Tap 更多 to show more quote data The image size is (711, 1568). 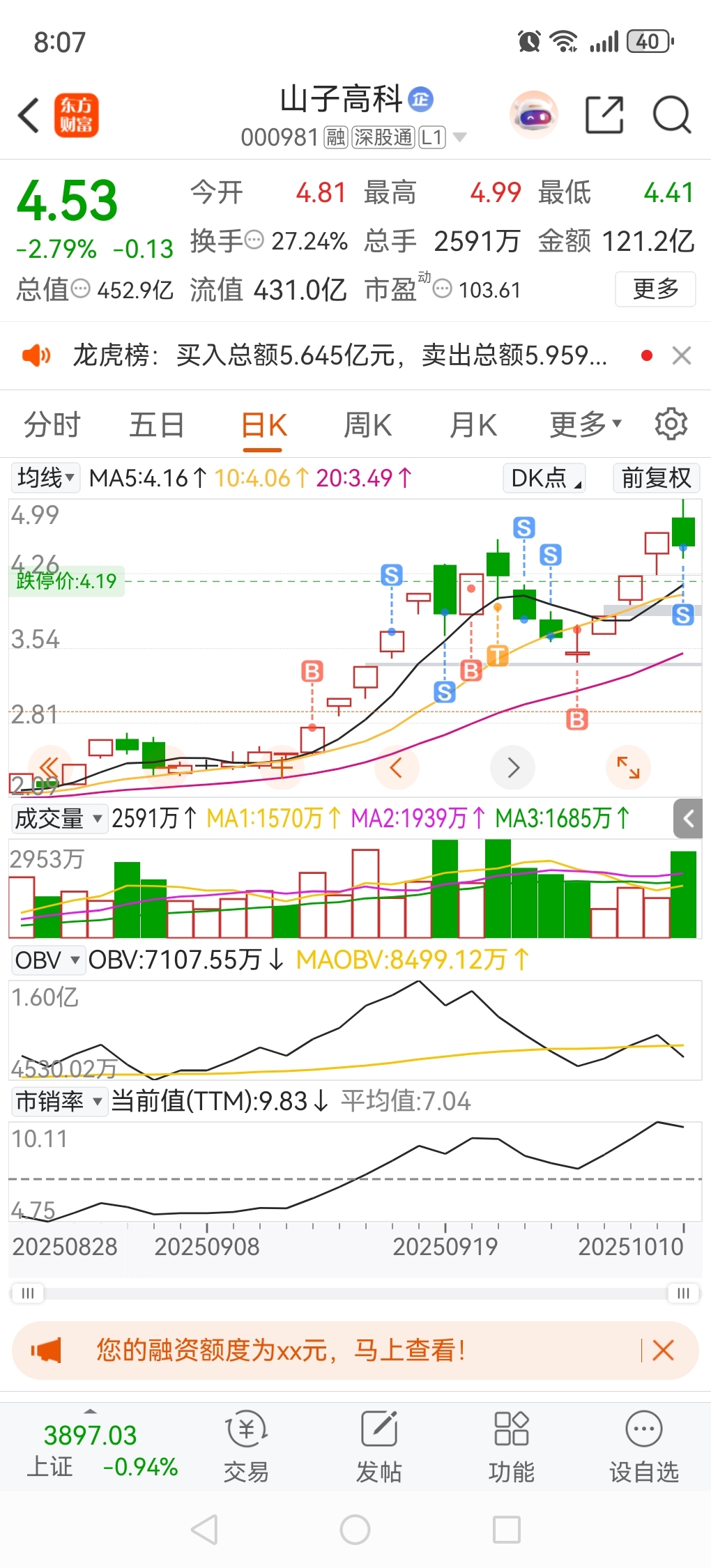click(655, 289)
